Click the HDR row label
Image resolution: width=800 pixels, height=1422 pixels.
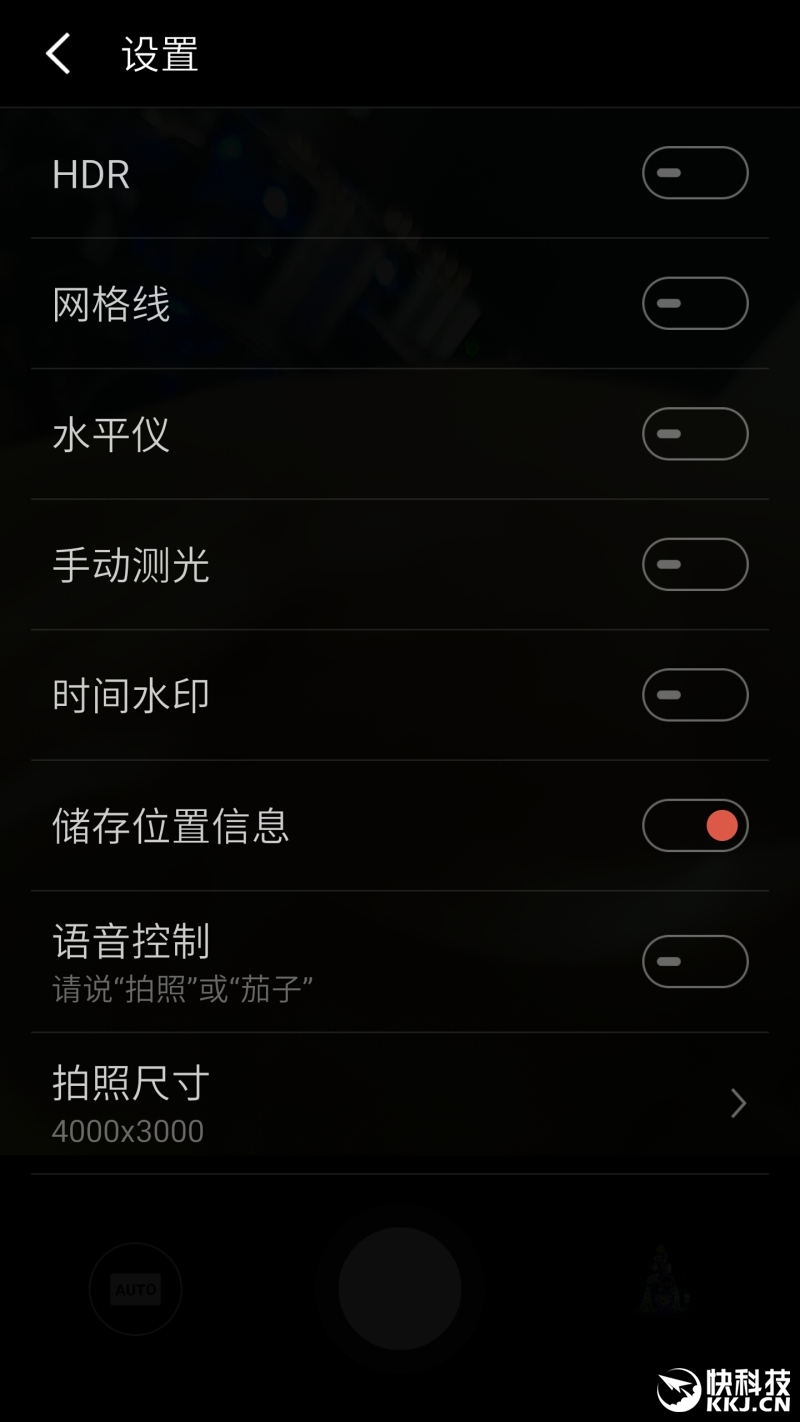click(91, 172)
